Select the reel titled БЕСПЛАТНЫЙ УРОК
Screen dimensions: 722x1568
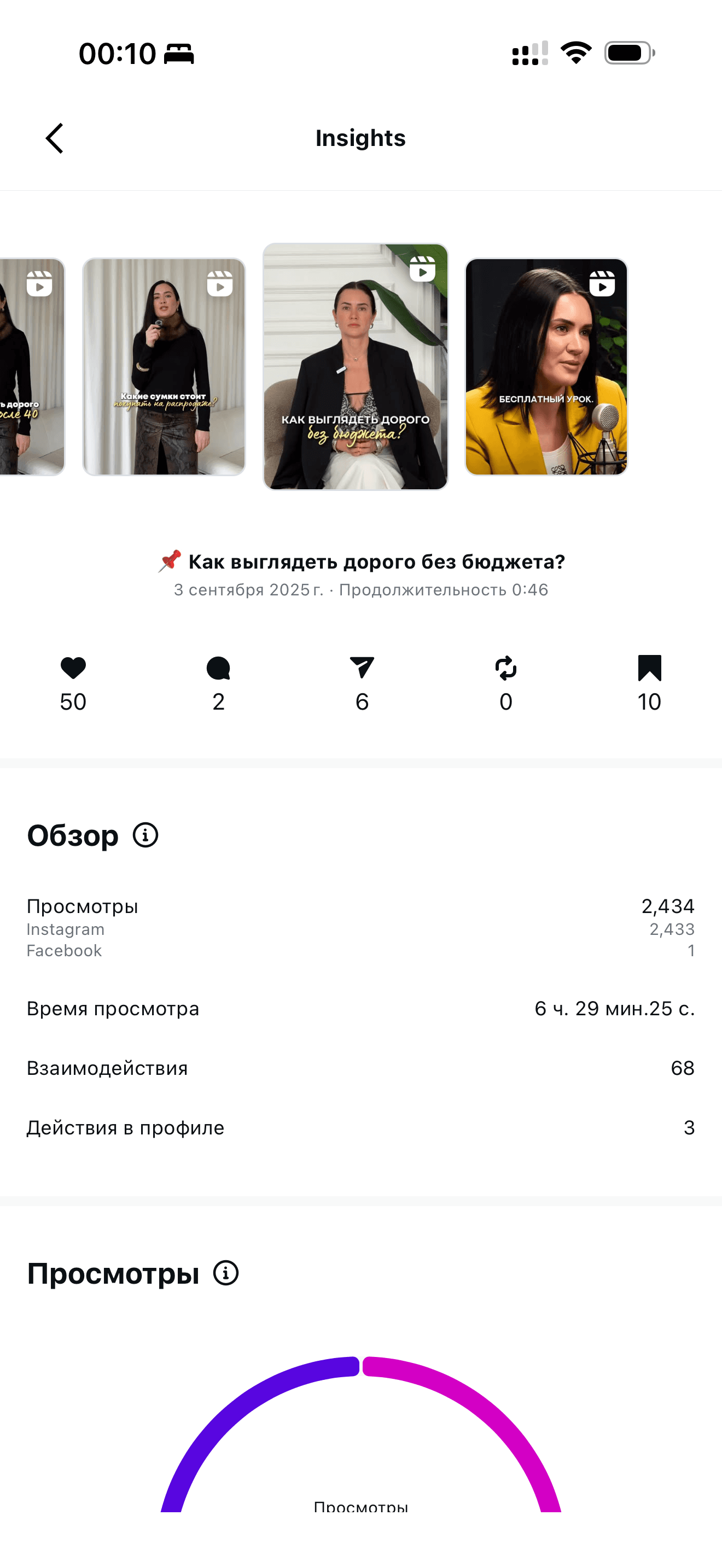[x=546, y=365]
